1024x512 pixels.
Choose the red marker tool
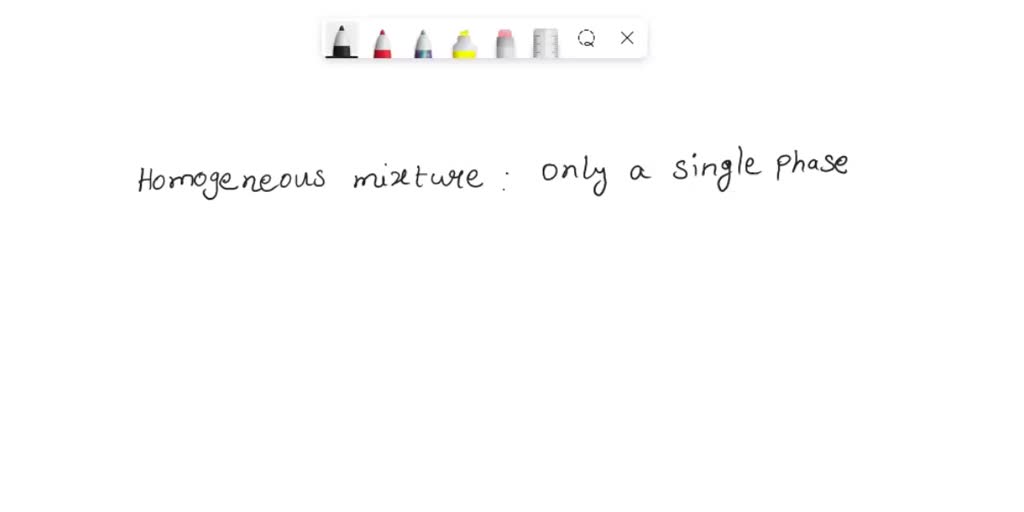tap(382, 43)
